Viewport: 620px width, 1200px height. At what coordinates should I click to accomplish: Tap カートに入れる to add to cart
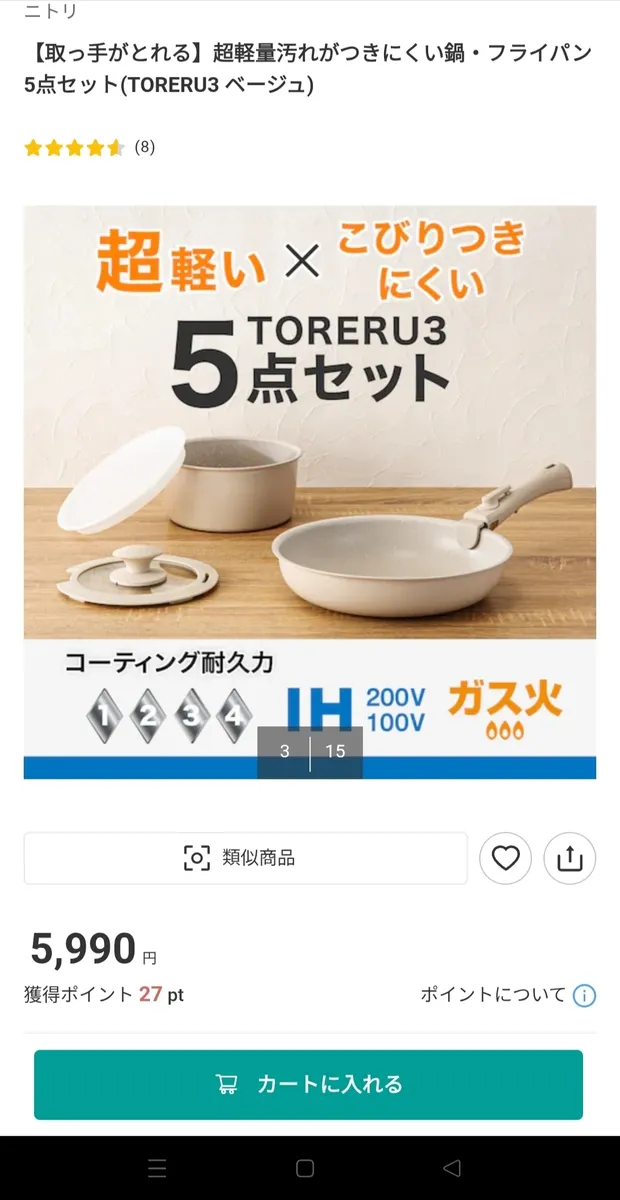click(x=308, y=1084)
